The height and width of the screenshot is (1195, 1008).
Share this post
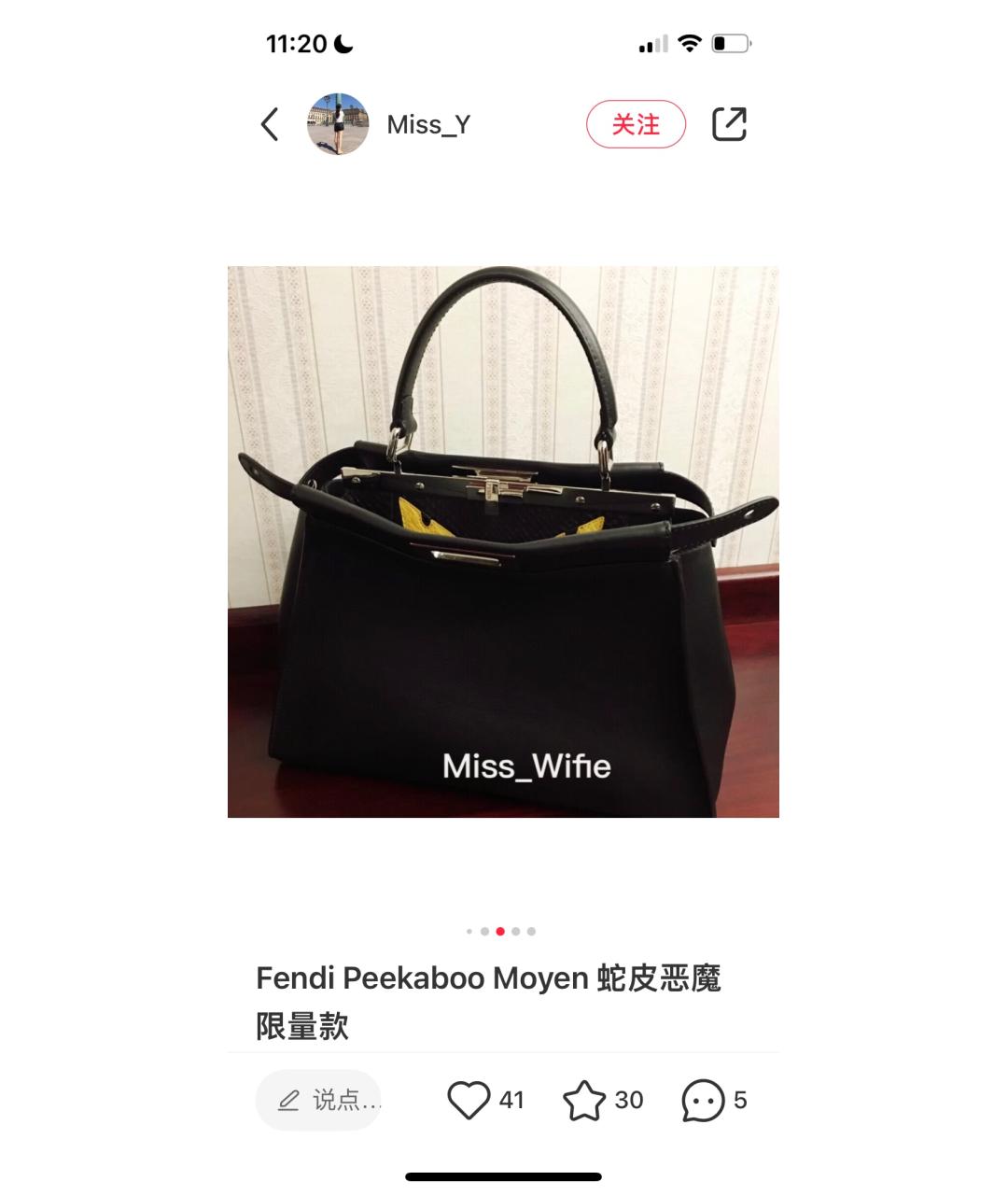coord(729,124)
